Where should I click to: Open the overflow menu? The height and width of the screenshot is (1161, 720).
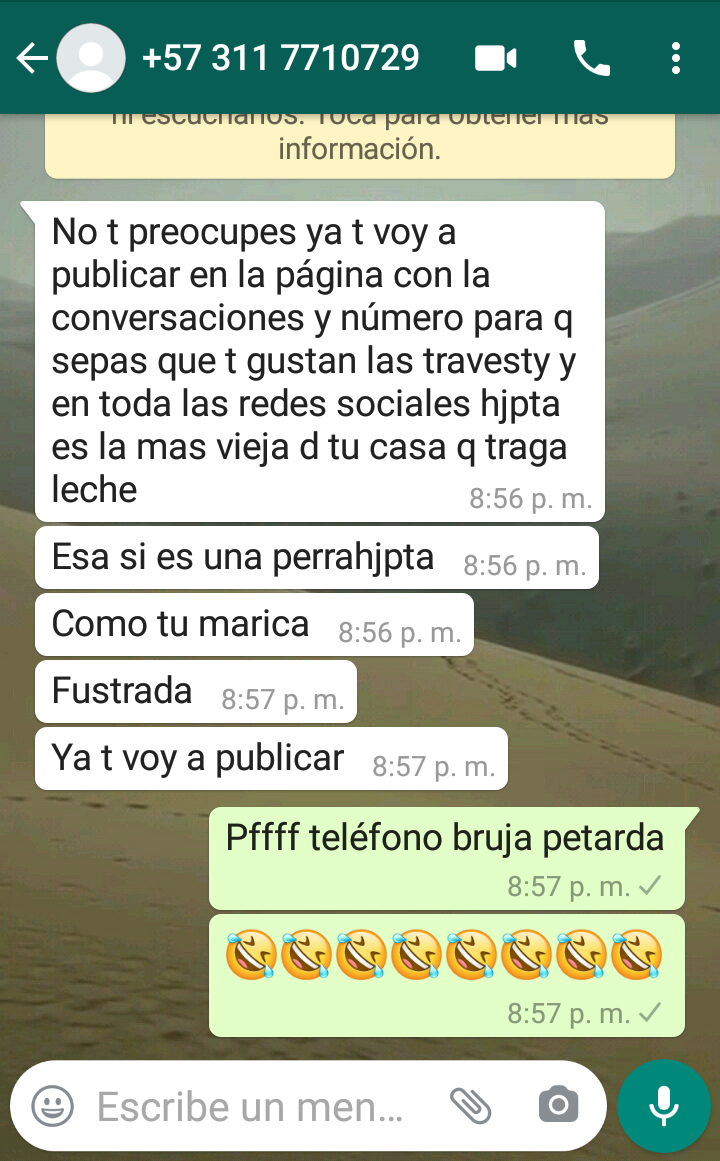pos(676,58)
